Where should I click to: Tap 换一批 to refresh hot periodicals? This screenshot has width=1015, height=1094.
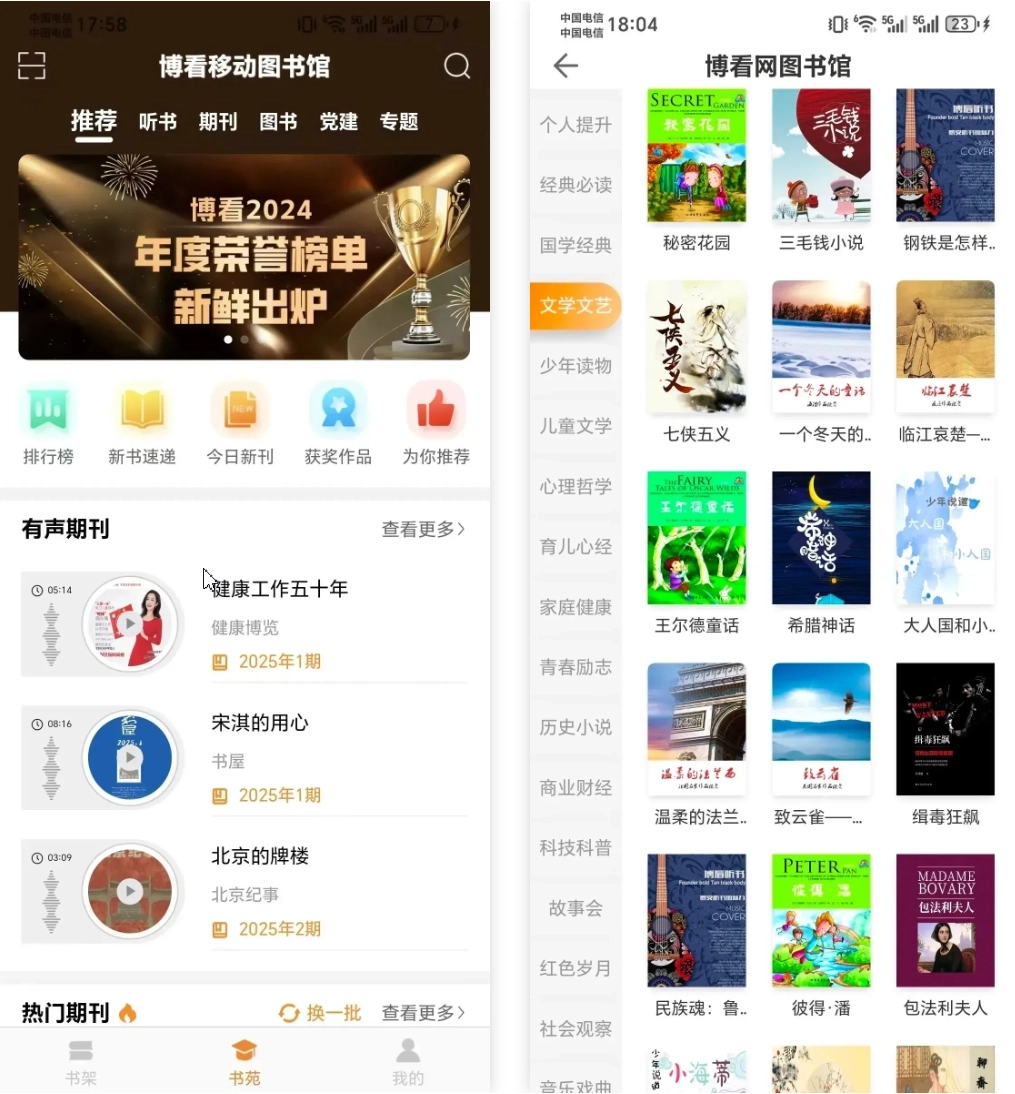320,1013
